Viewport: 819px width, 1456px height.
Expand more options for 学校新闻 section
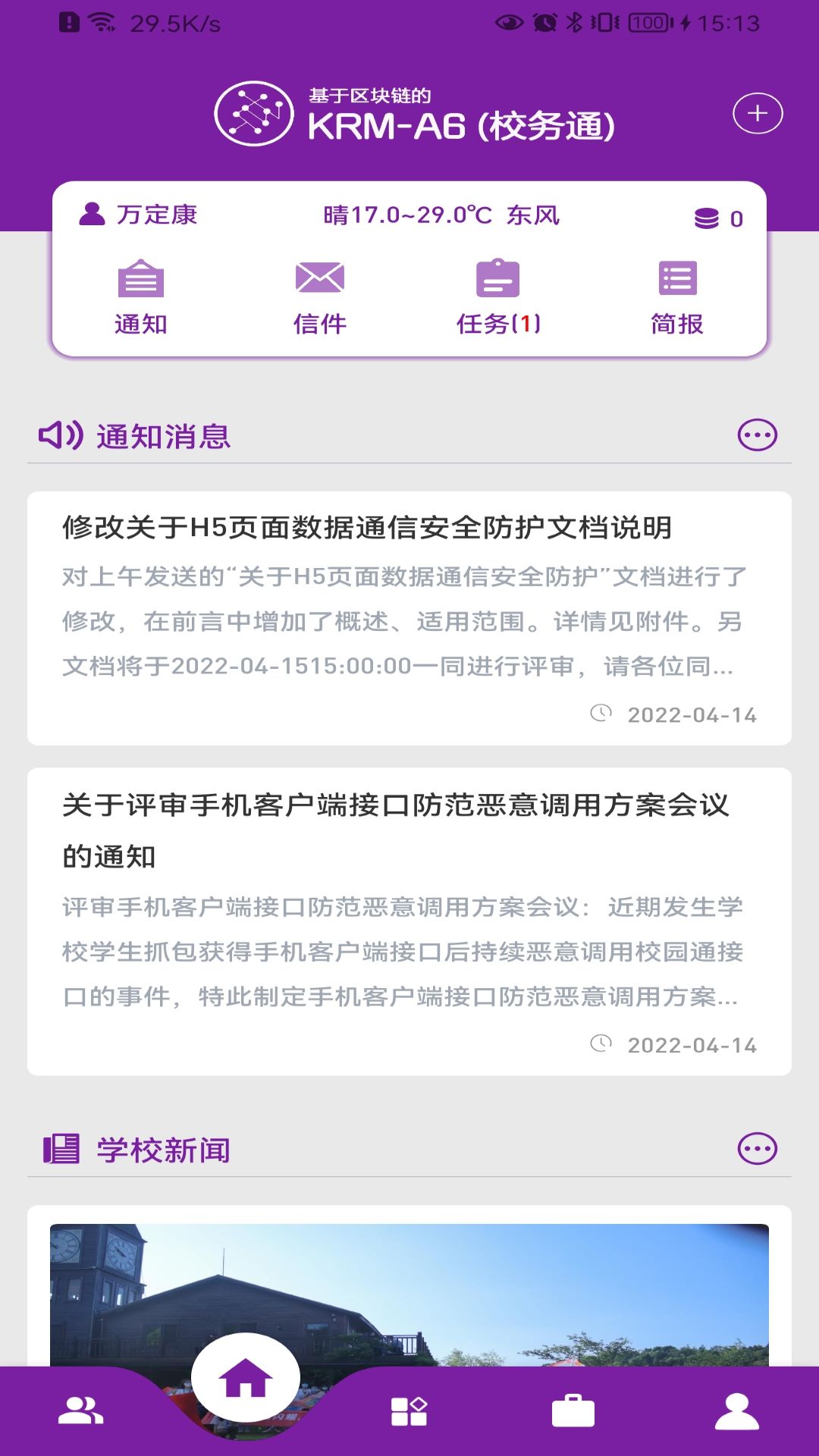point(758,1150)
